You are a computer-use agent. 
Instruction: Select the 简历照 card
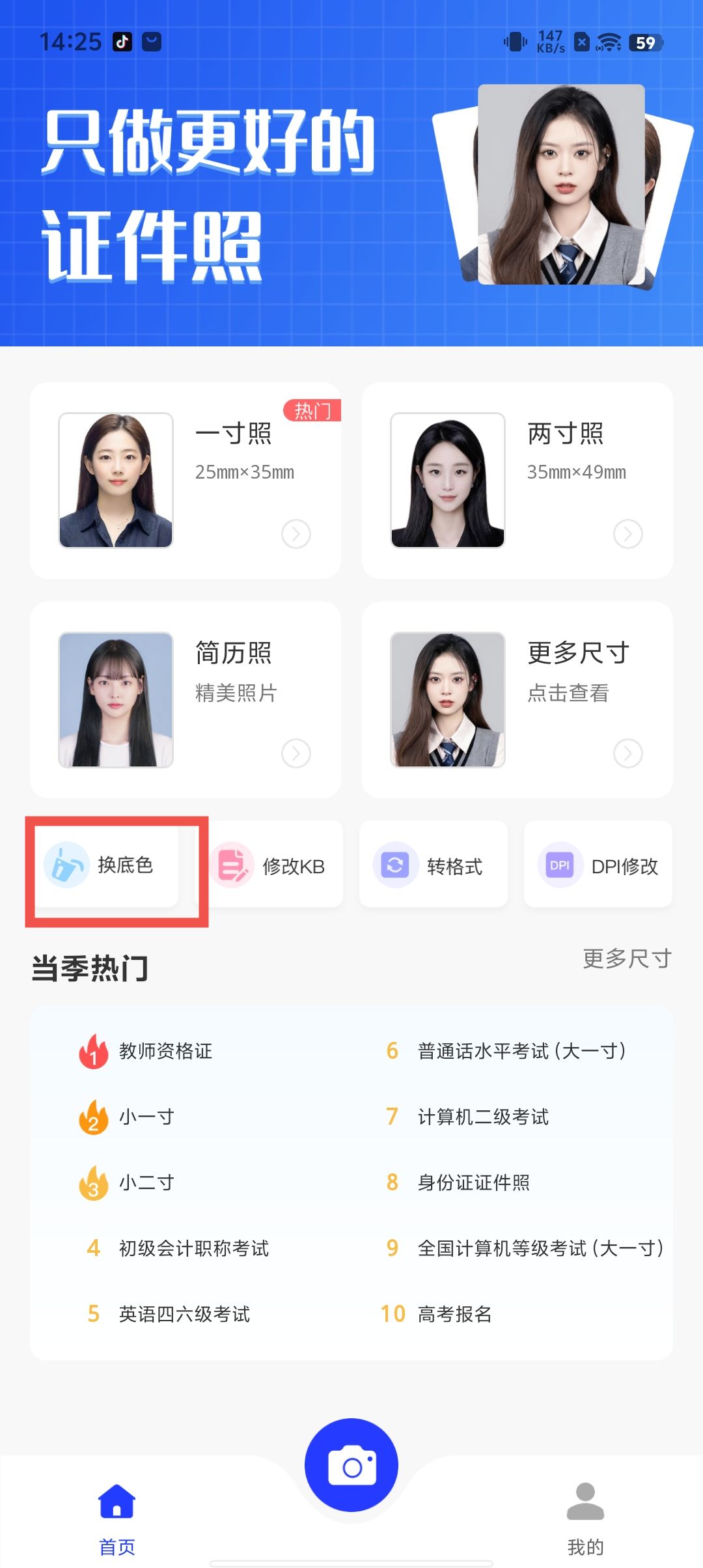(186, 700)
